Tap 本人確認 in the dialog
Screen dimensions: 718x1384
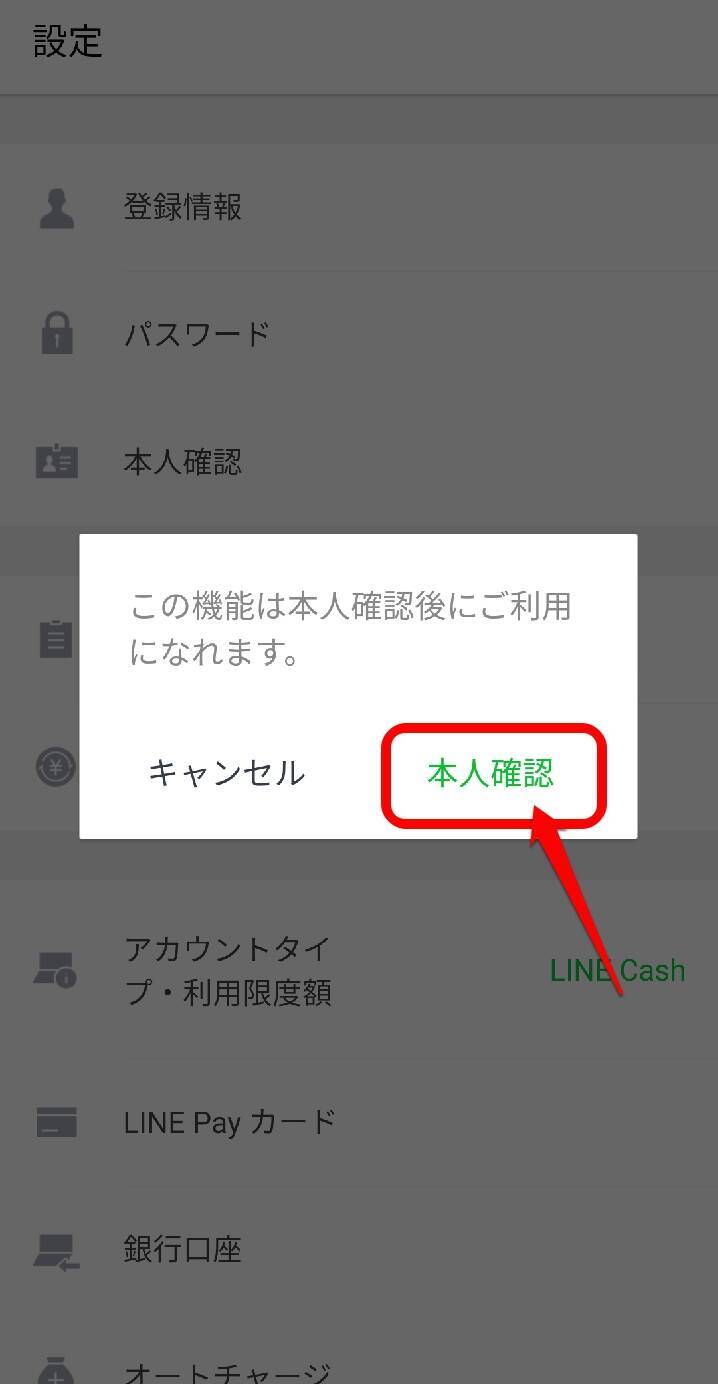coord(491,774)
